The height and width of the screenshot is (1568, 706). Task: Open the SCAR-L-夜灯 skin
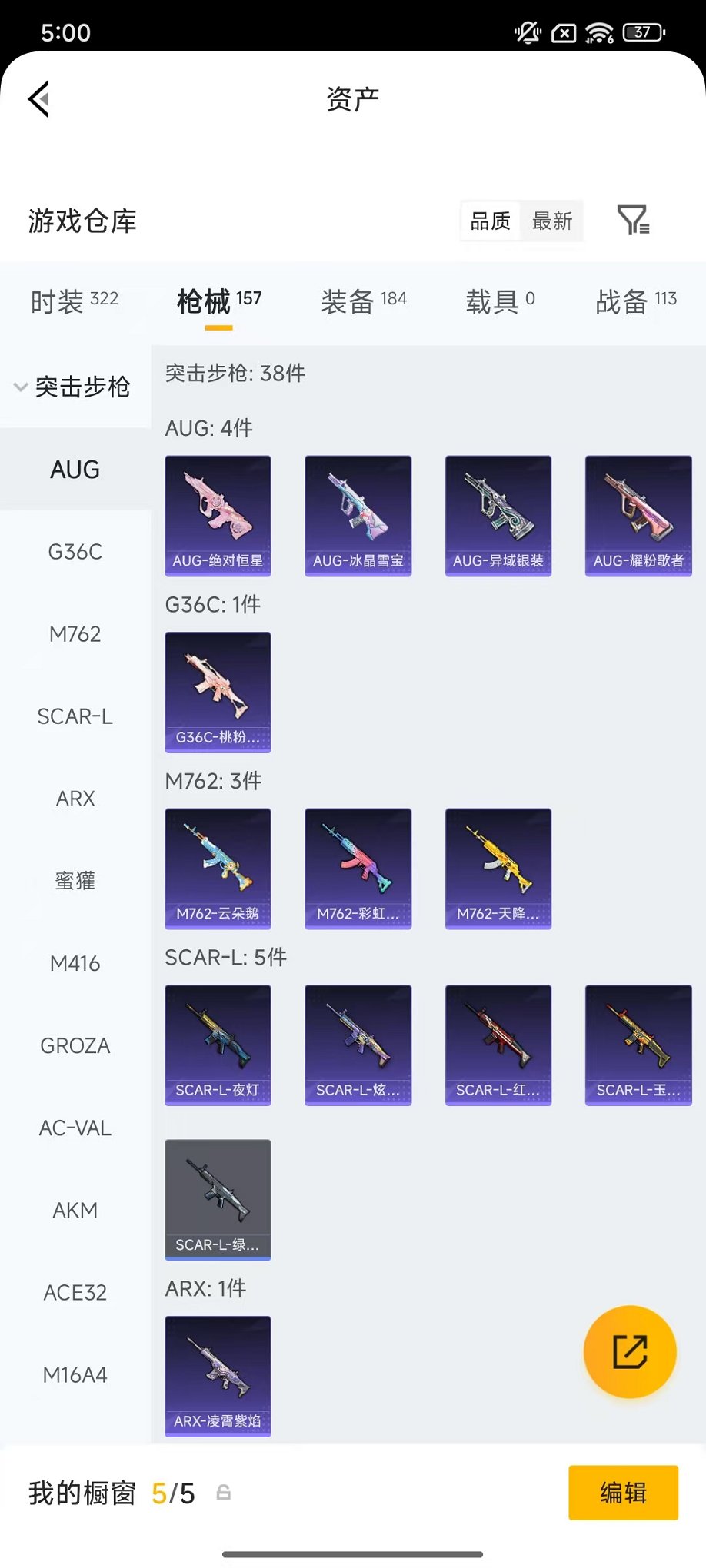tap(218, 1045)
